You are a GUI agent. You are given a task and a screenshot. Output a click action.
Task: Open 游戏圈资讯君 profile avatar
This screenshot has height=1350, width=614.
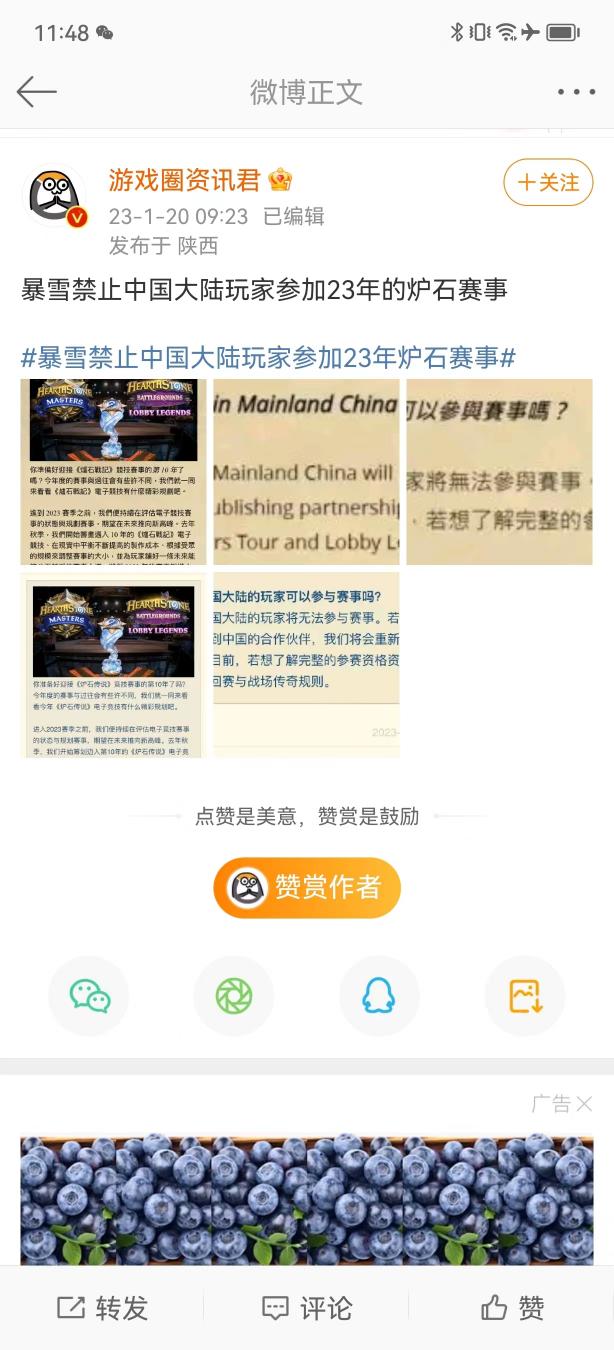(55, 197)
